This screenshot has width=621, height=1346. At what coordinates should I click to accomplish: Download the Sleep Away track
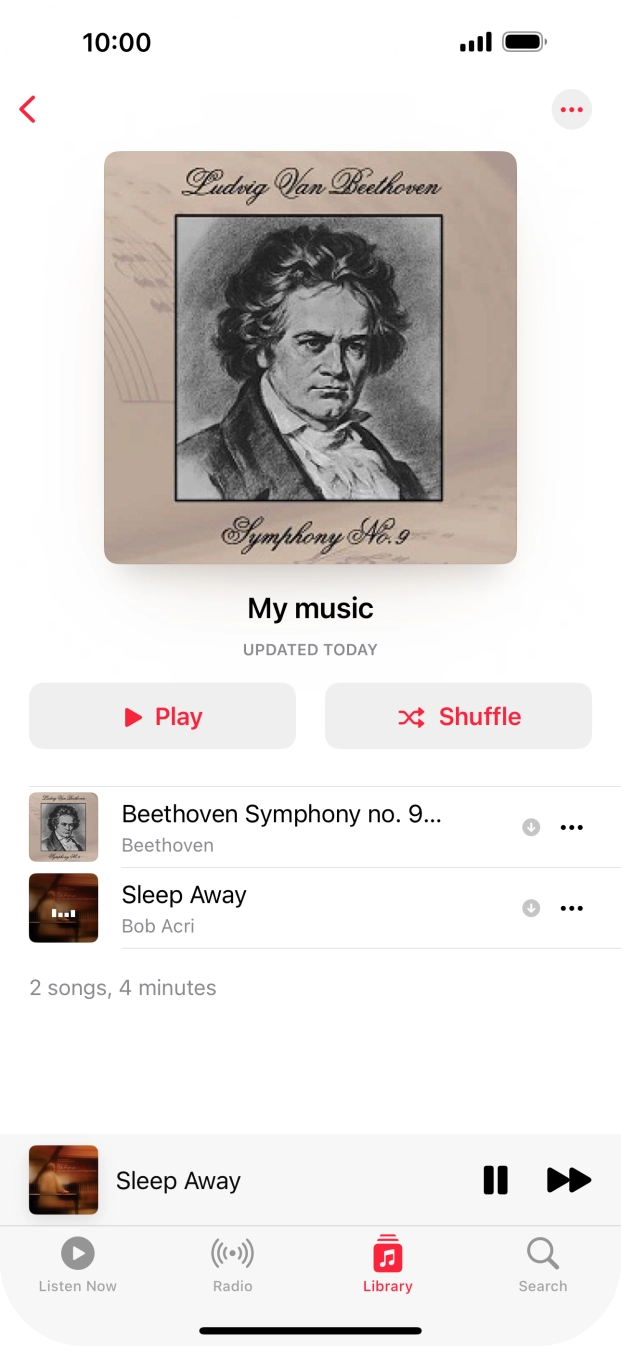531,908
